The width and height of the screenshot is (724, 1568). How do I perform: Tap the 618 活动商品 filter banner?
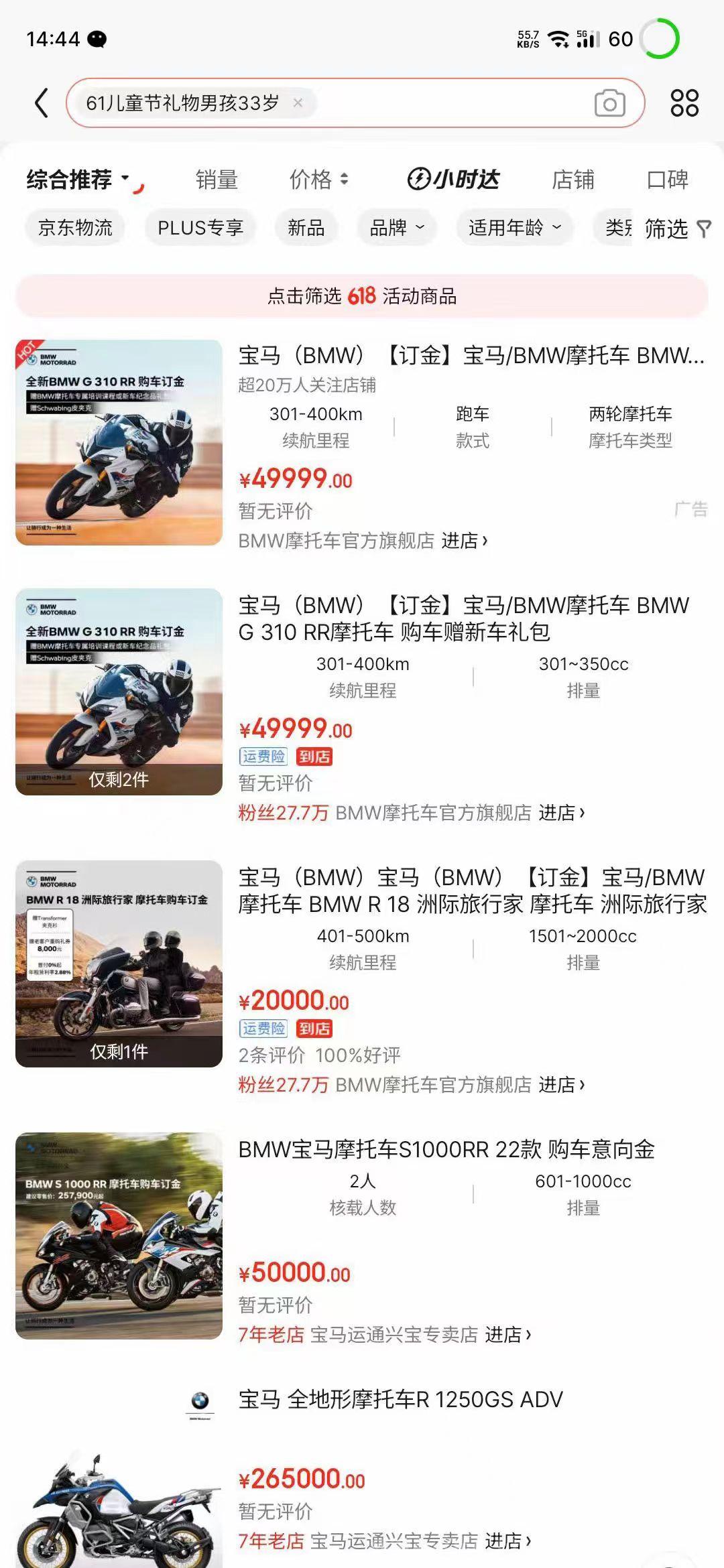point(362,296)
